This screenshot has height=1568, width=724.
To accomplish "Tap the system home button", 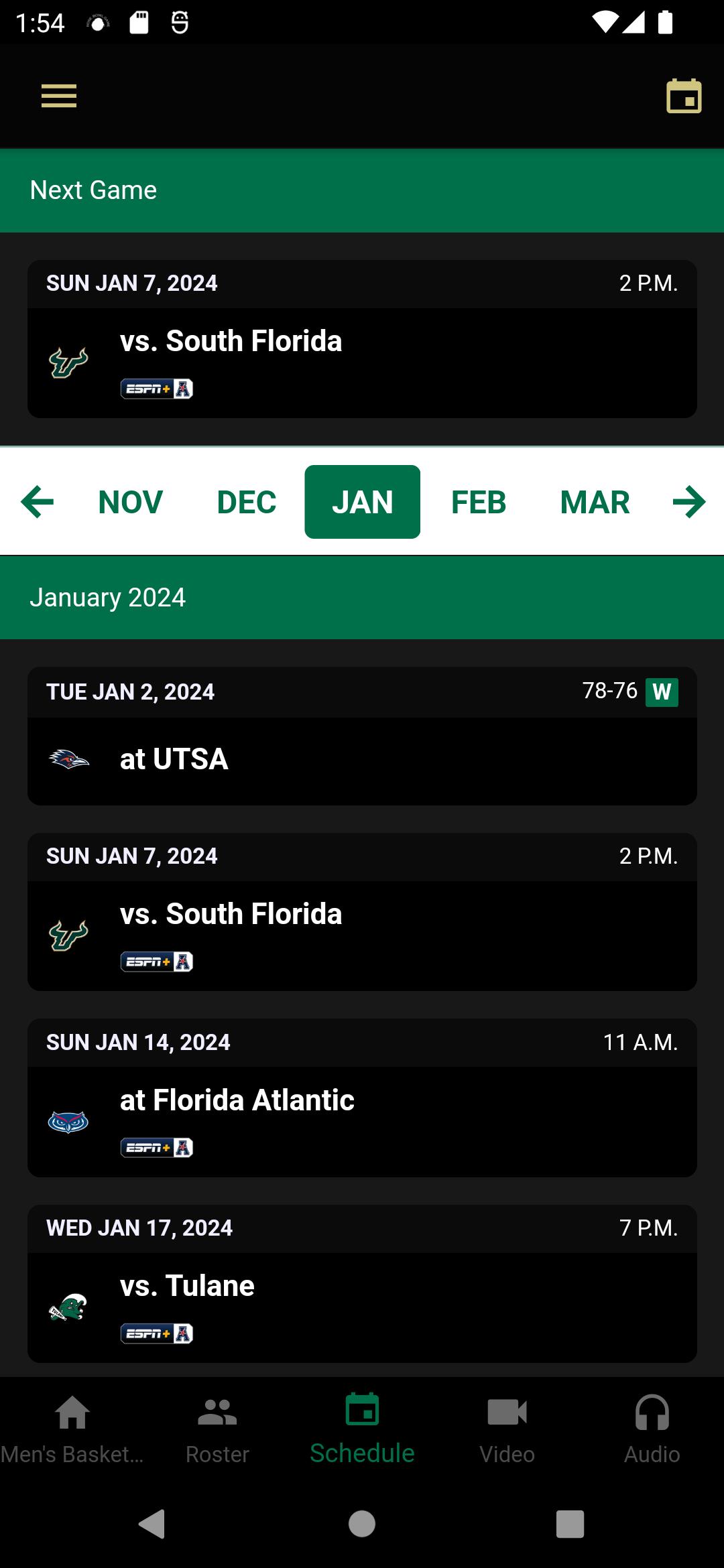I will [362, 1524].
